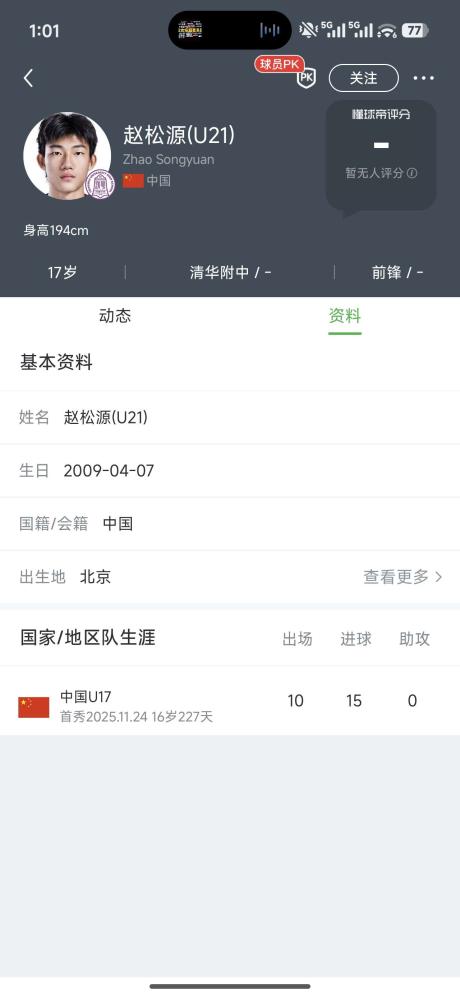Open the 懂球帝评分 rating card
This screenshot has height=996, width=460.
pos(381,155)
